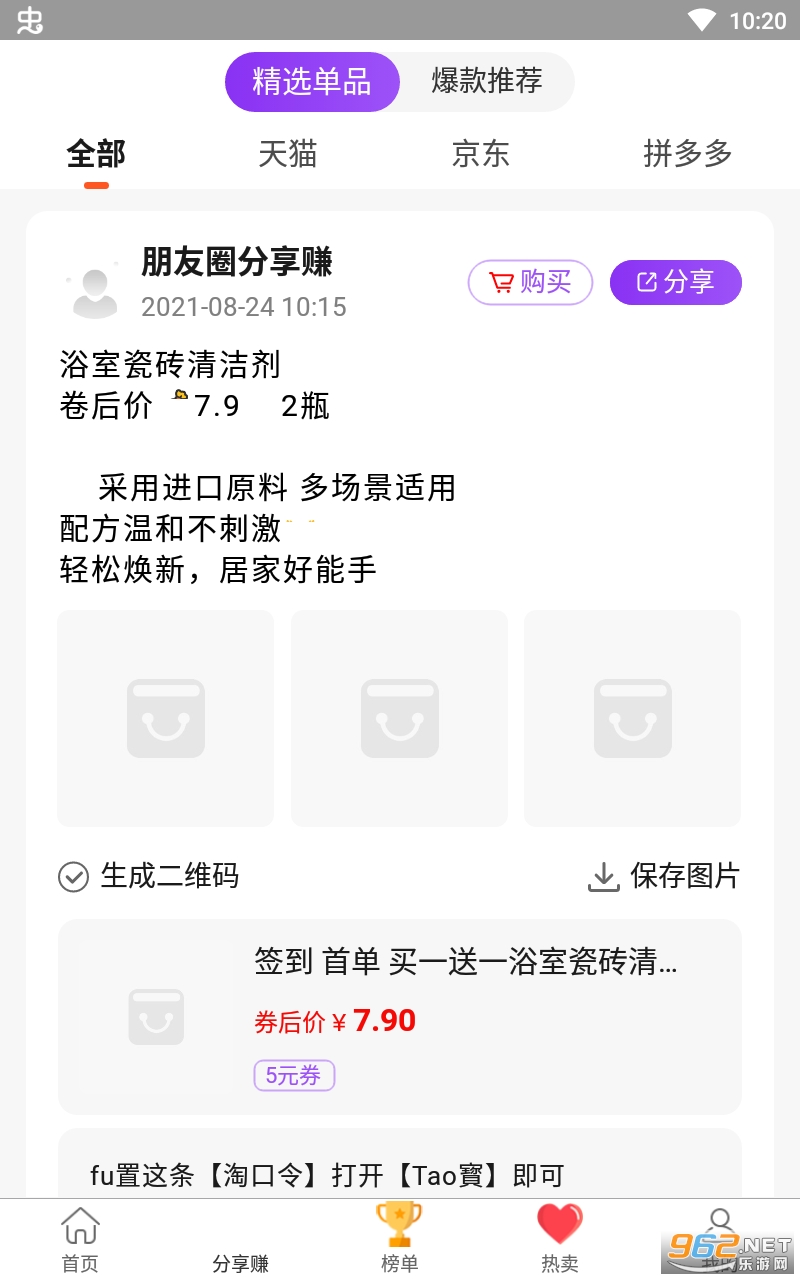Tap 保存图片 to download images
Viewport: 800px width, 1280px height.
pos(664,877)
